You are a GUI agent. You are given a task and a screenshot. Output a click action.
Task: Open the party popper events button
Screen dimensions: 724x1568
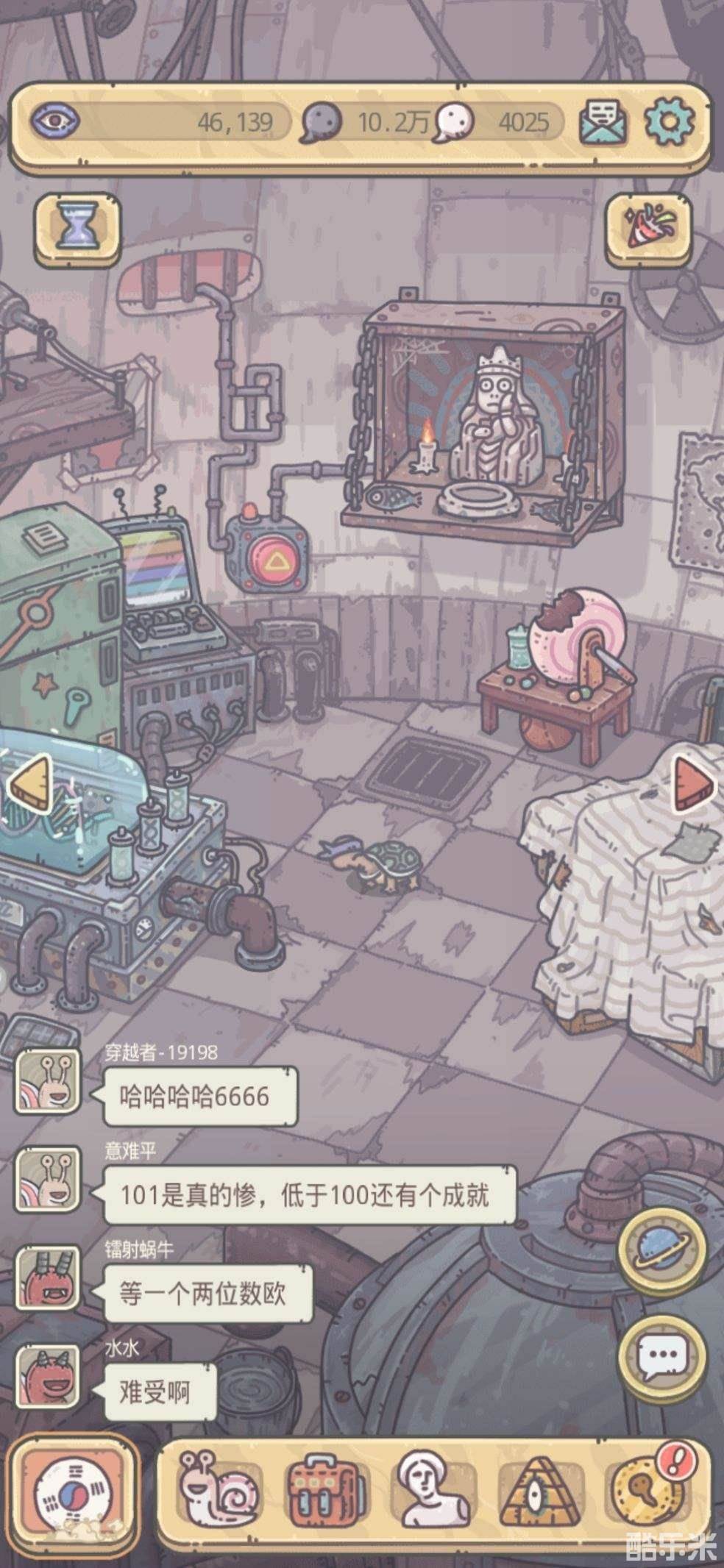tap(648, 228)
